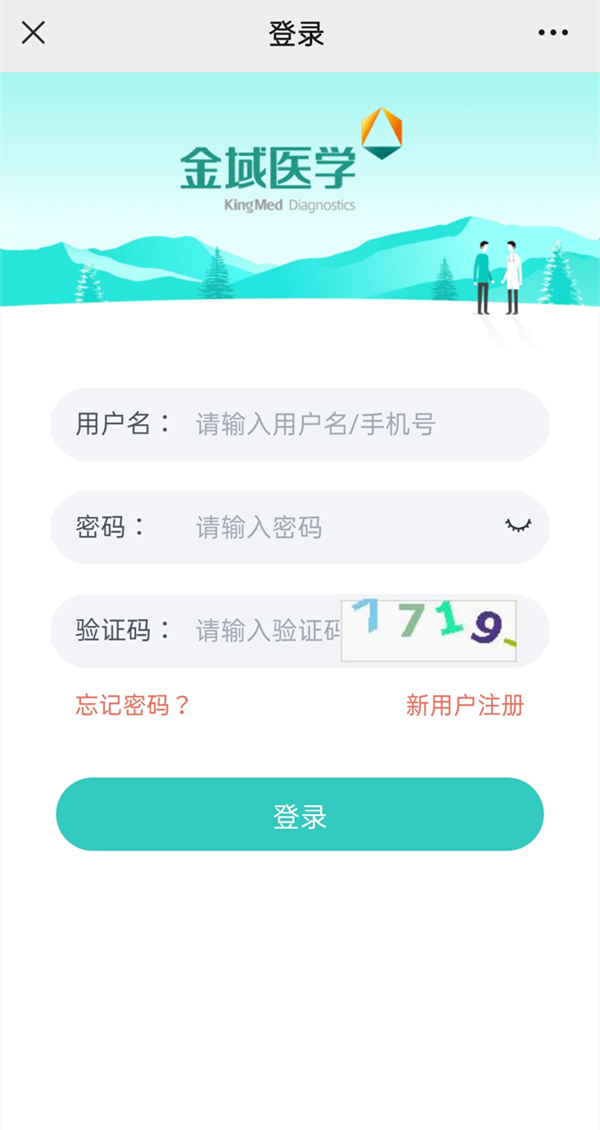Refresh the captcha image

(428, 630)
